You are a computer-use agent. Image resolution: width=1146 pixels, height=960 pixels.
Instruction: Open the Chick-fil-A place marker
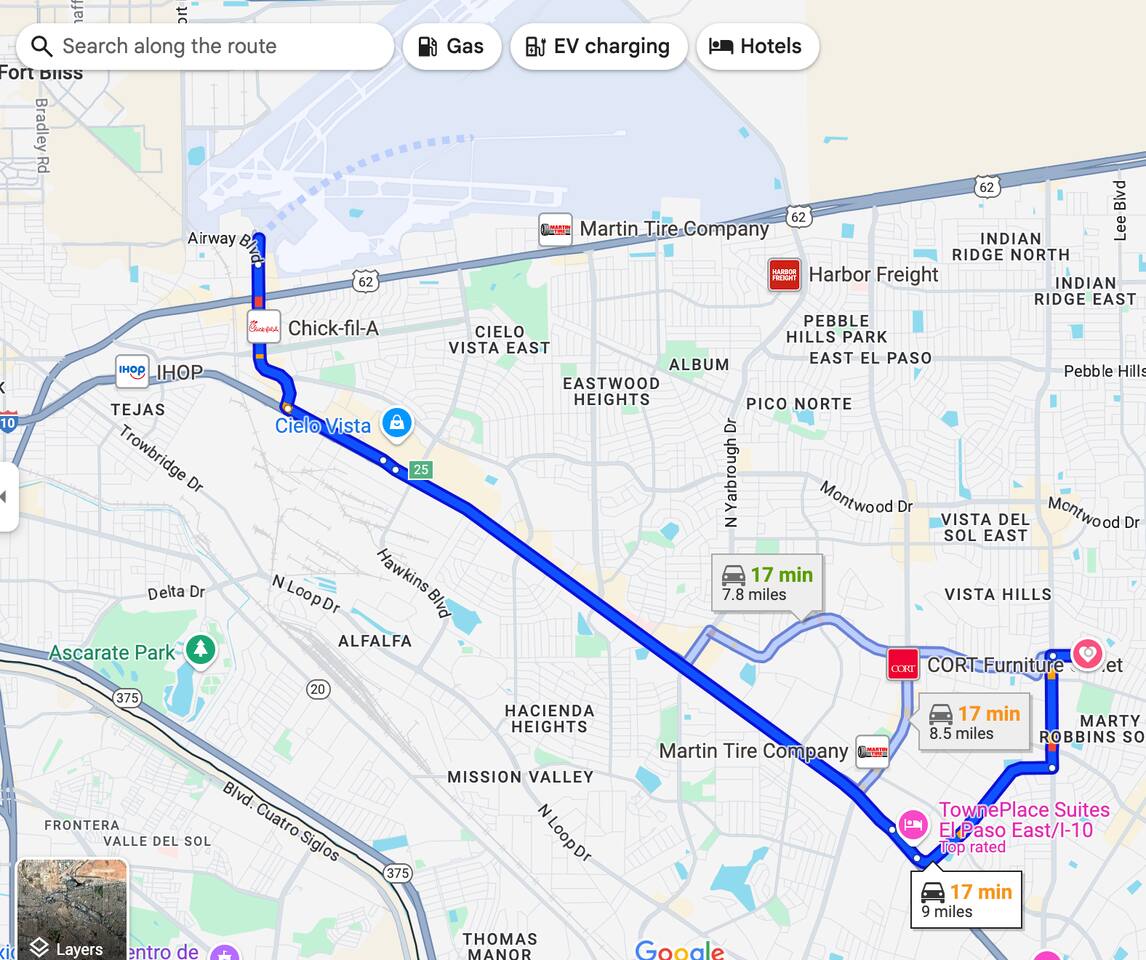click(264, 327)
